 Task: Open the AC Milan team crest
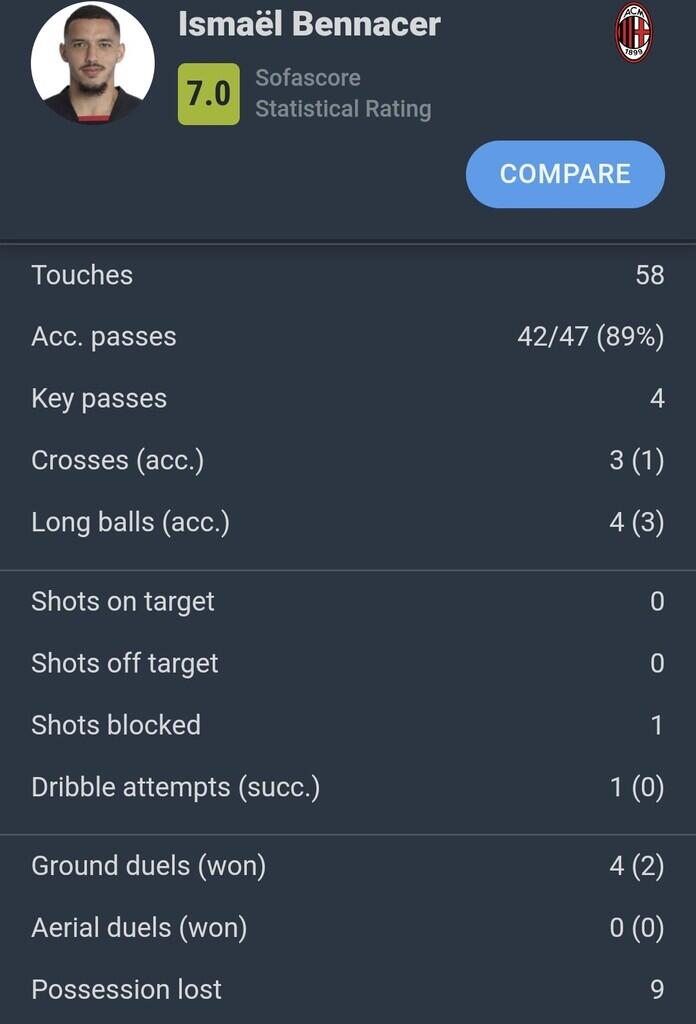point(633,33)
